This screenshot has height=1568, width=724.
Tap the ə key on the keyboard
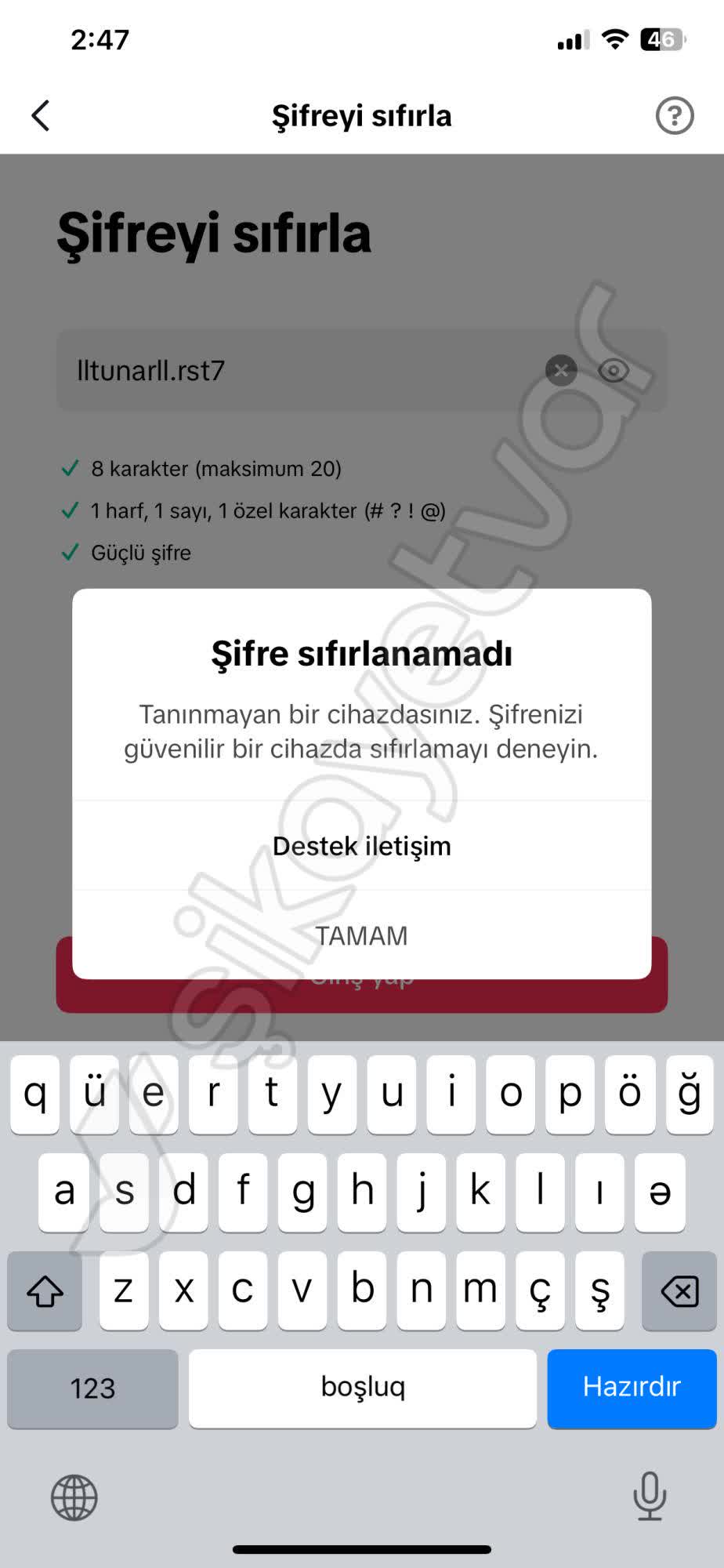tap(660, 1192)
